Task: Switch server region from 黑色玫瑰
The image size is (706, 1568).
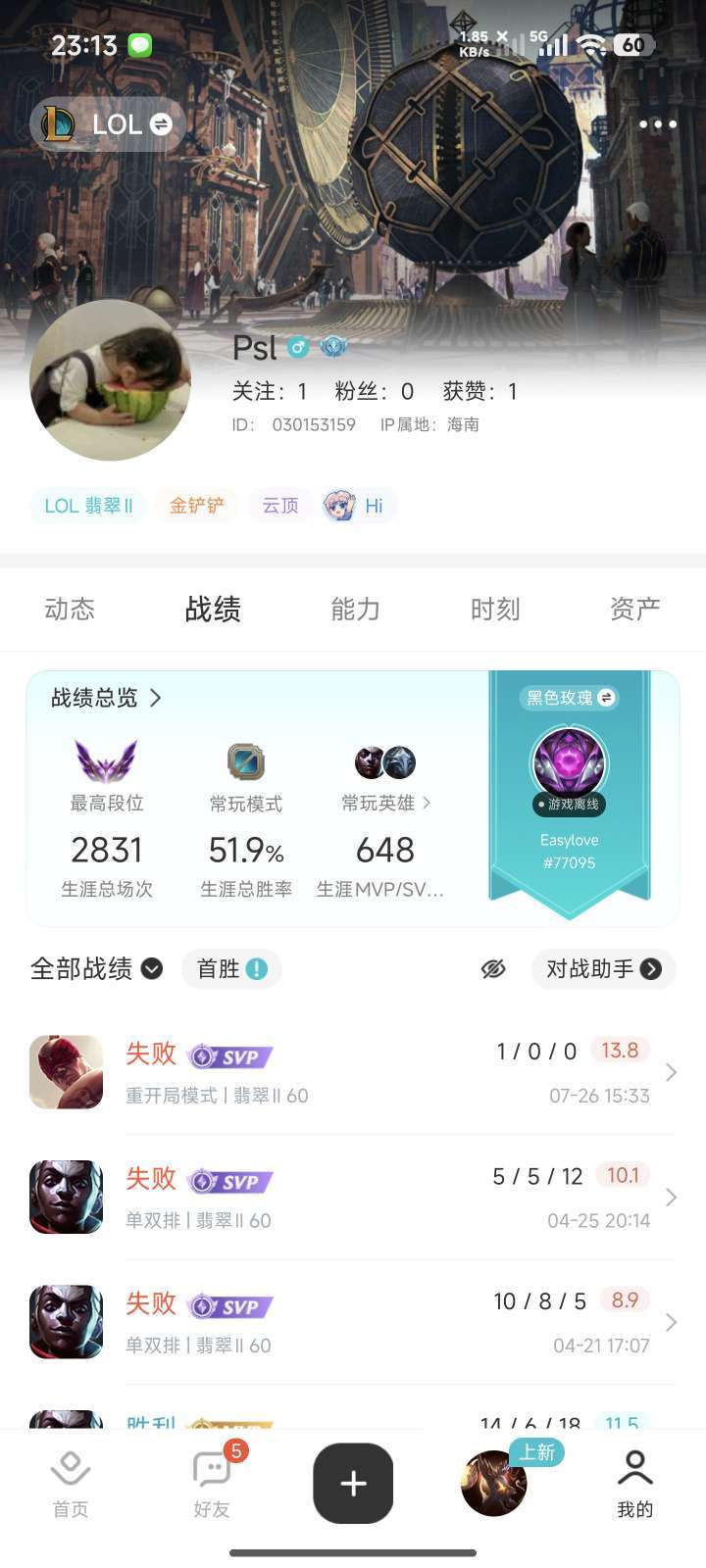Action: pos(569,698)
